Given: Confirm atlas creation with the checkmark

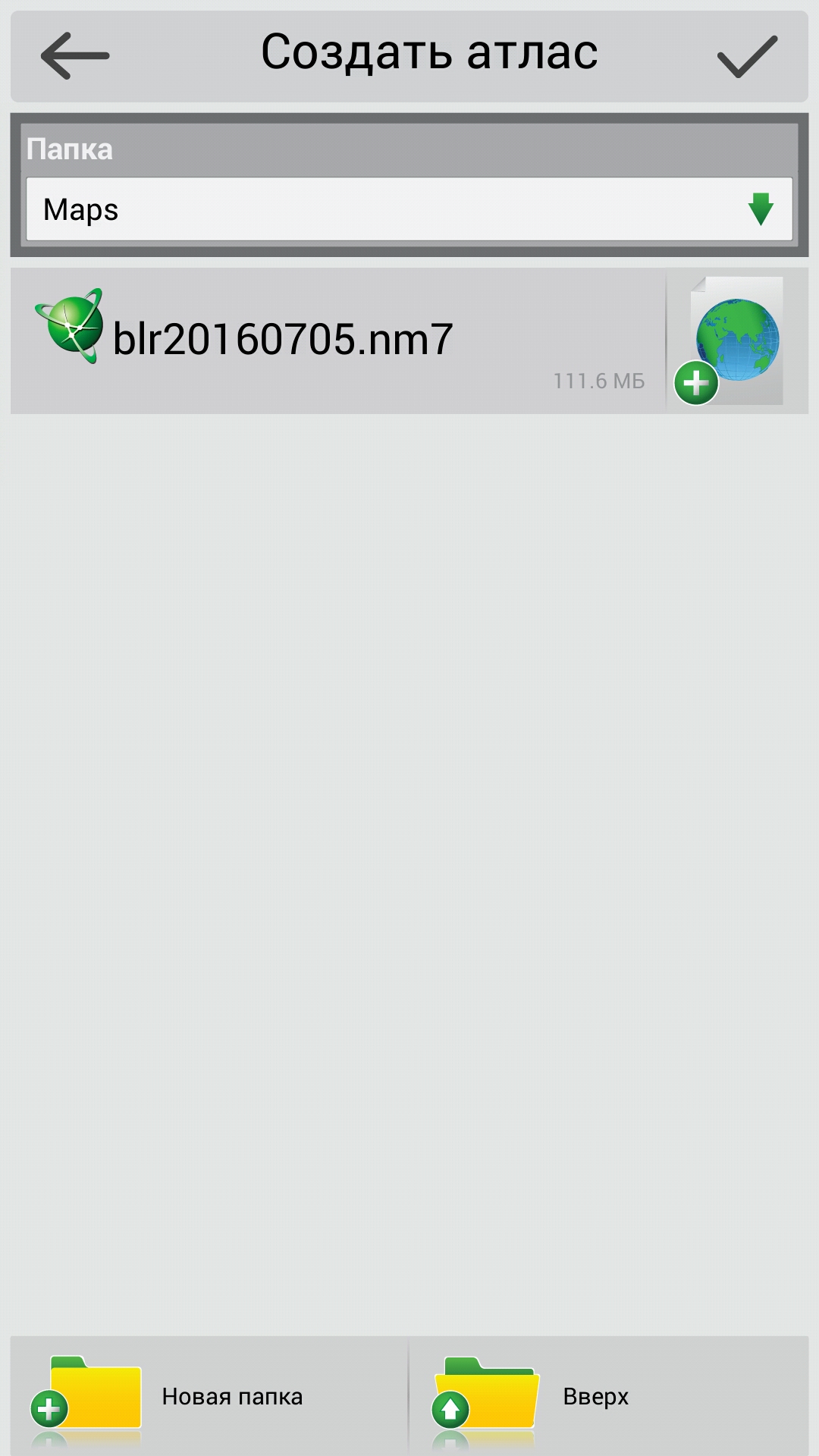Looking at the screenshot, I should 747,56.
